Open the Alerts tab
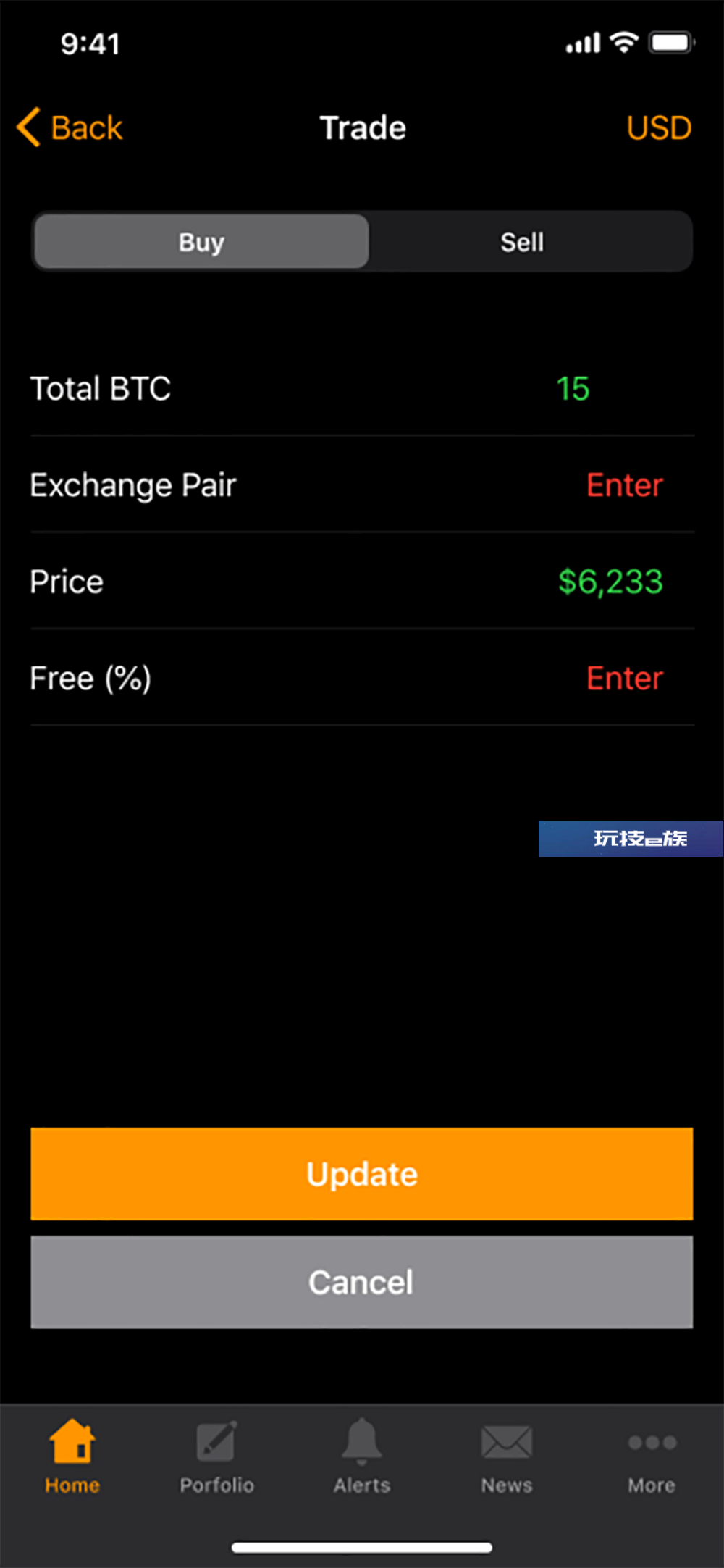This screenshot has height=1568, width=724. [x=362, y=1456]
